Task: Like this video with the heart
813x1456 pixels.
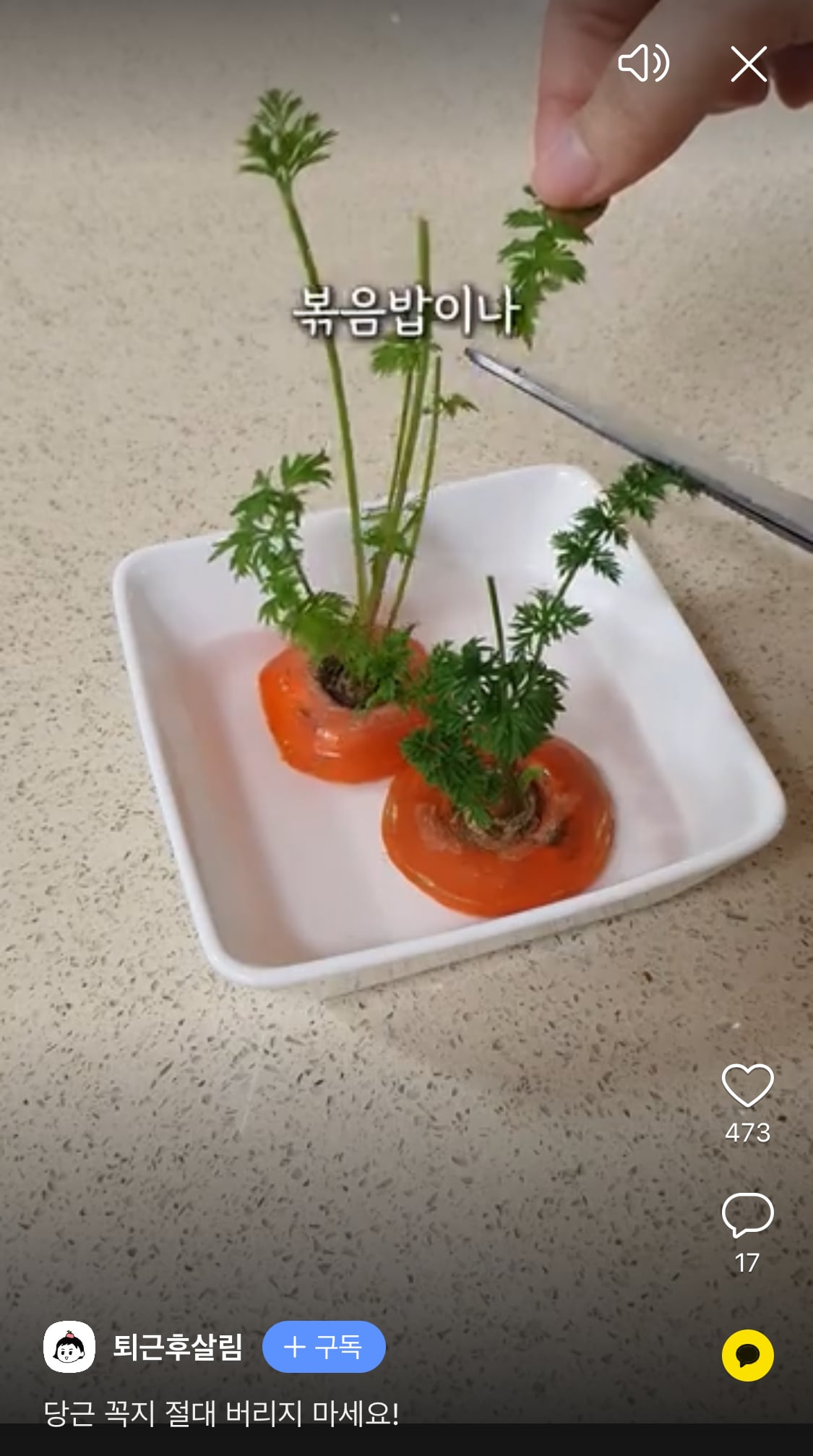Action: (x=747, y=1085)
